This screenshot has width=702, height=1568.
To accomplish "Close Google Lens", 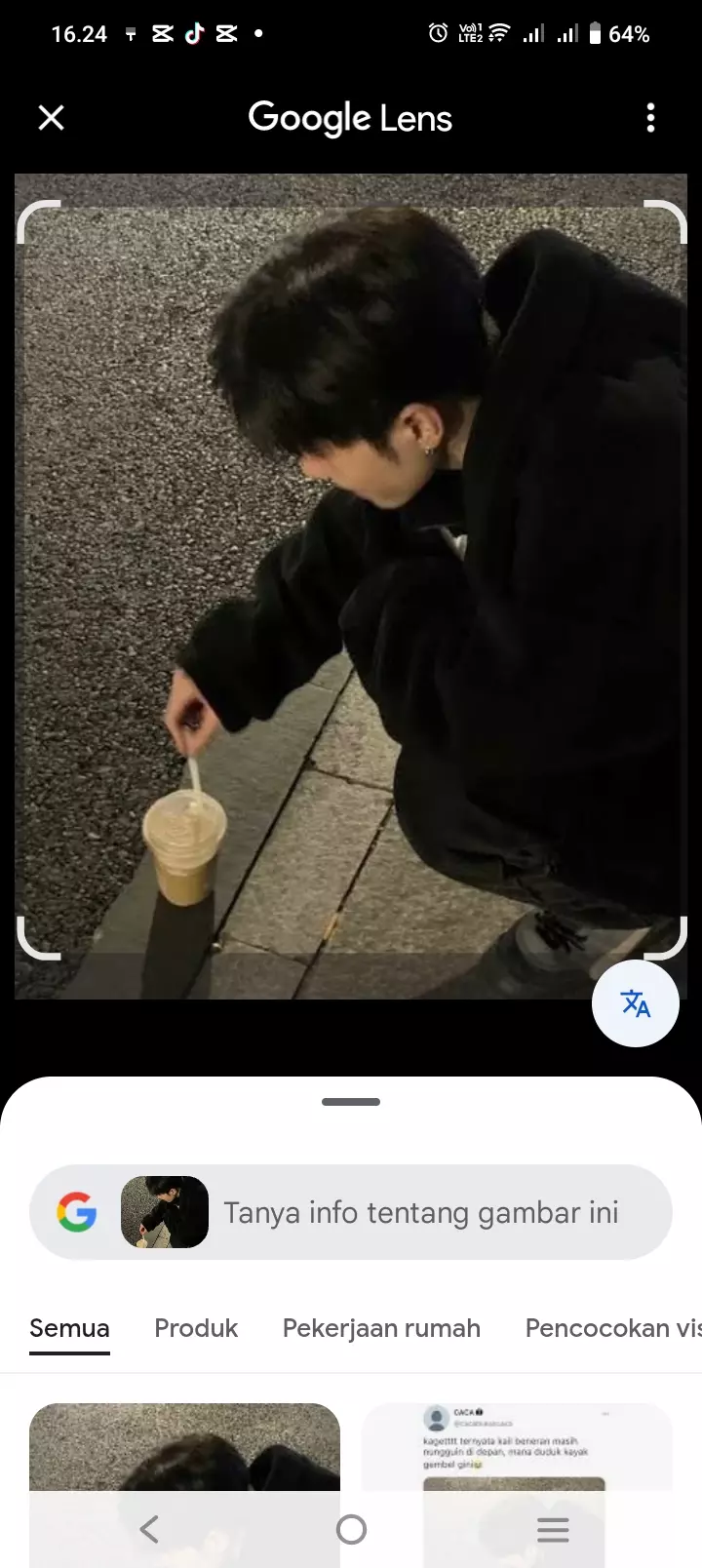I will coord(51,118).
